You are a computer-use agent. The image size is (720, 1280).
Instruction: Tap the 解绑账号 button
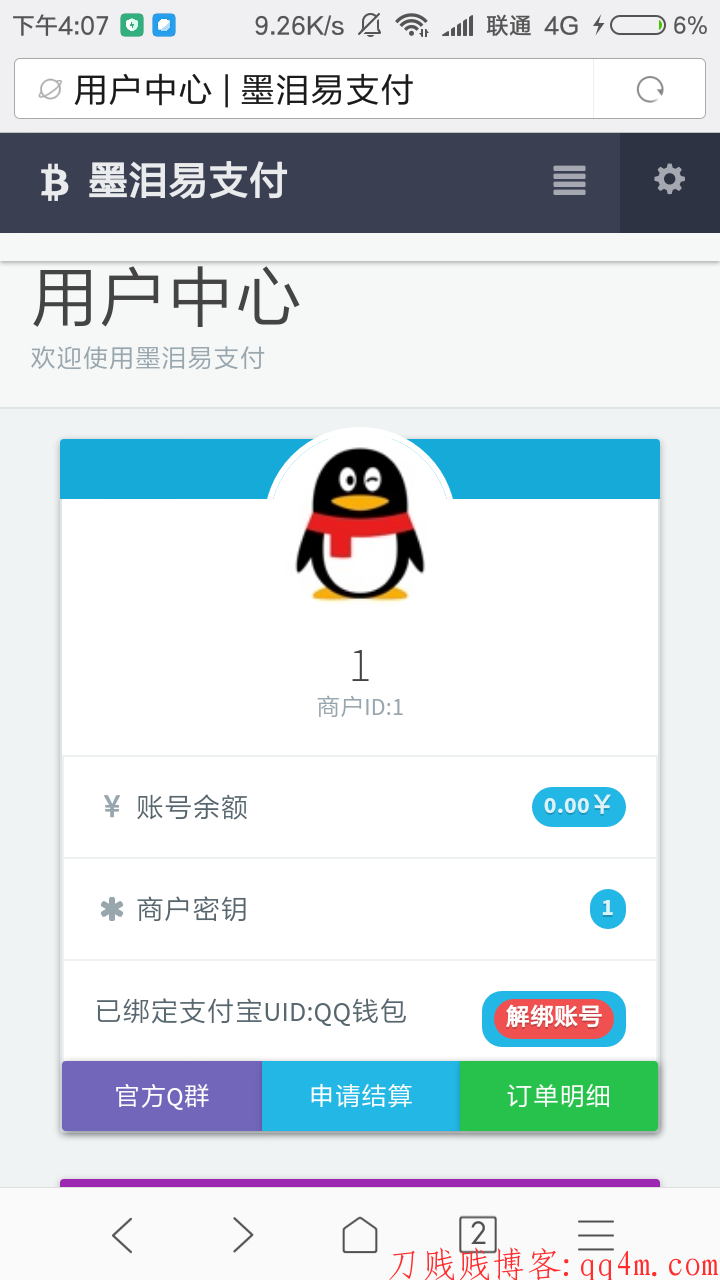[x=554, y=1018]
